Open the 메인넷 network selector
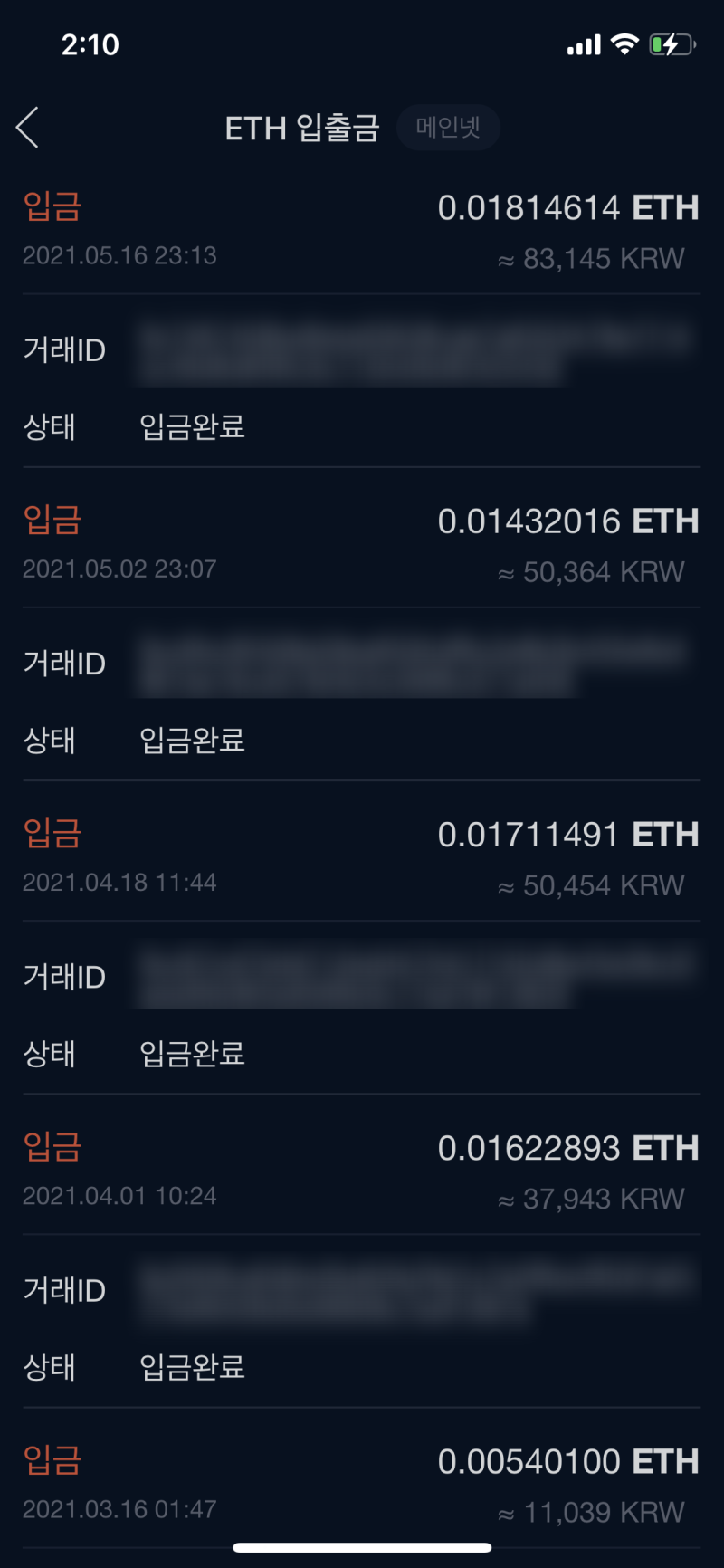This screenshot has height=1568, width=724. coord(448,128)
